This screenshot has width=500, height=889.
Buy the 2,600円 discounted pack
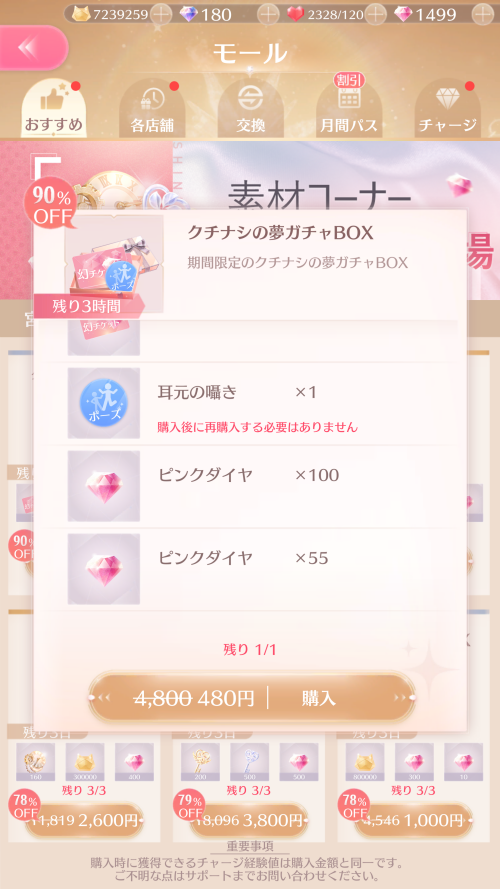pos(84,820)
